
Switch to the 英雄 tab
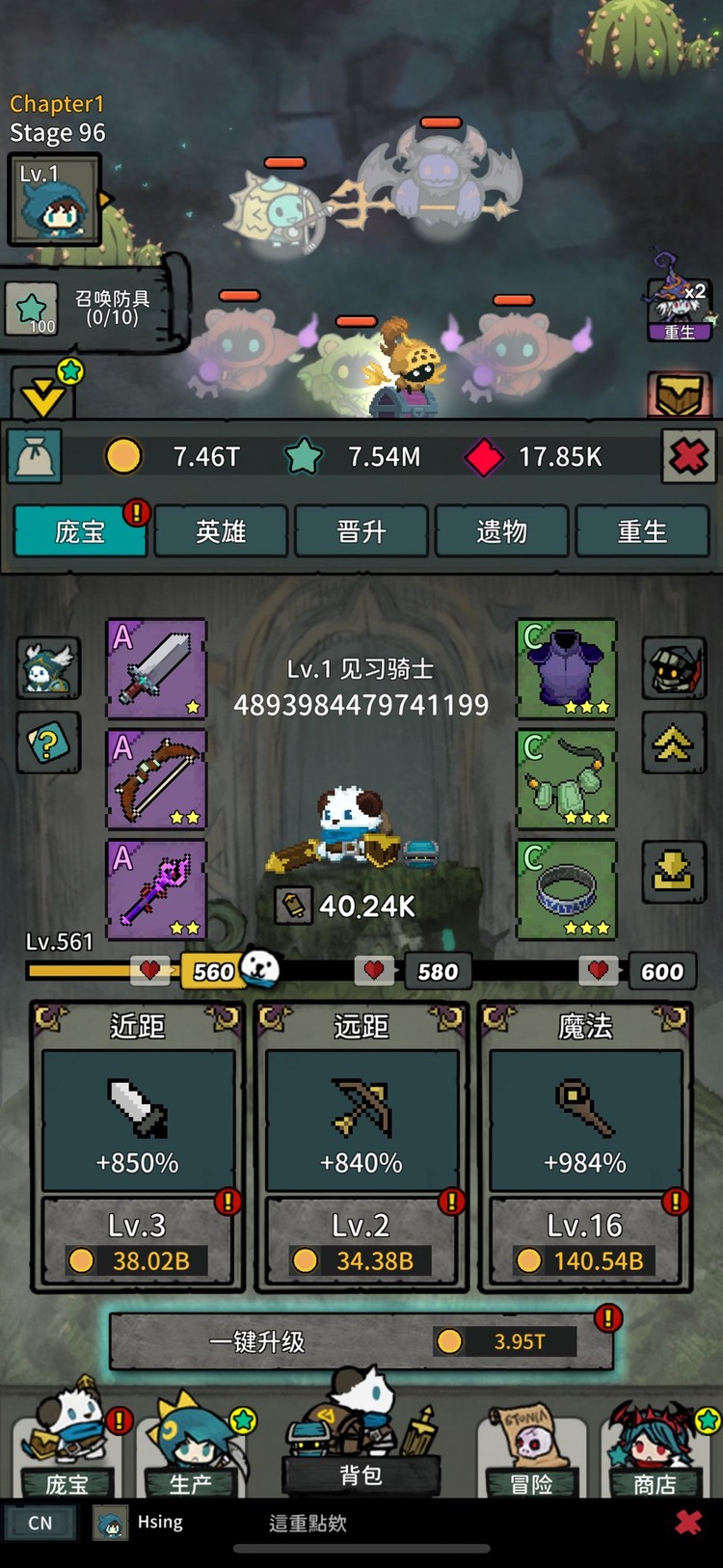pyautogui.click(x=221, y=531)
